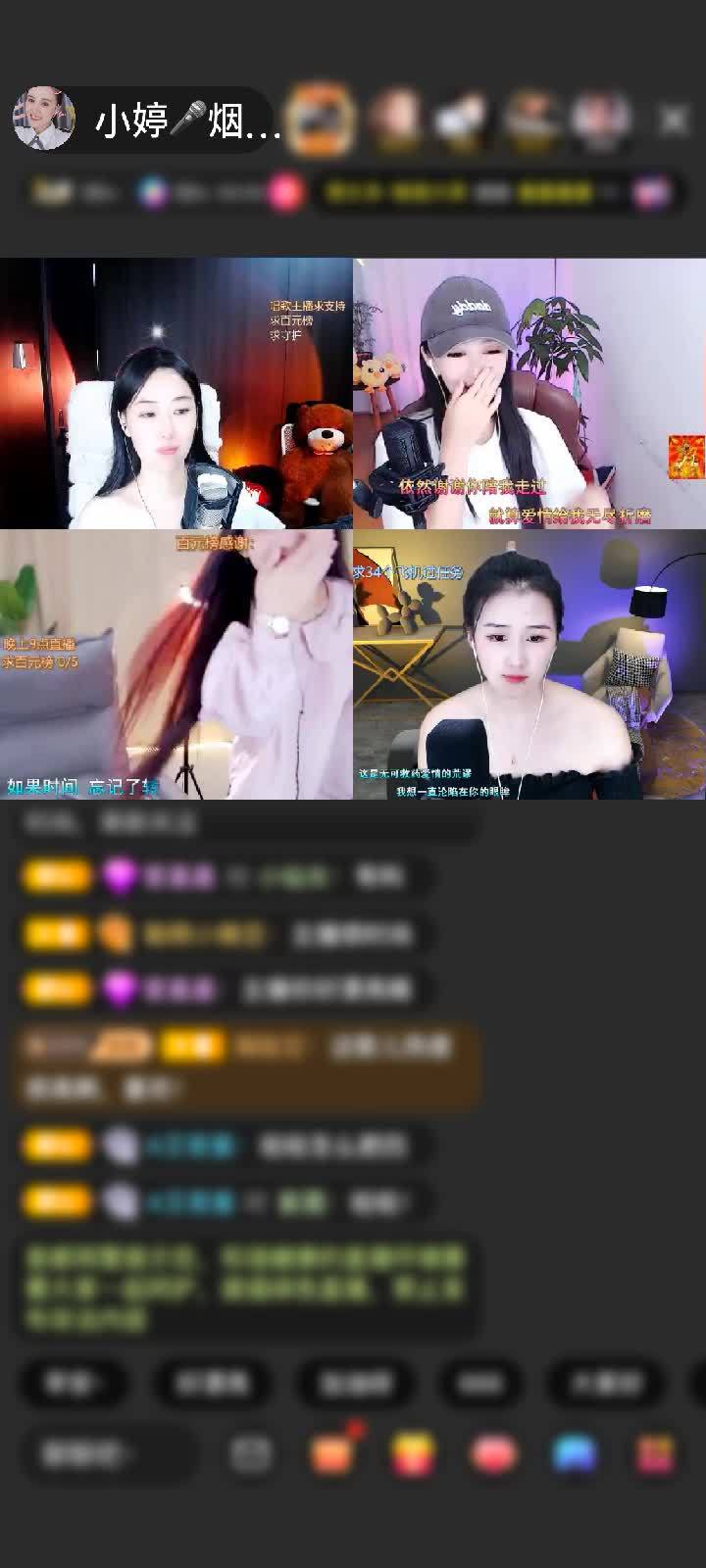Image resolution: width=706 pixels, height=1568 pixels.
Task: Open host 小婷's profile avatar
Action: click(x=43, y=120)
